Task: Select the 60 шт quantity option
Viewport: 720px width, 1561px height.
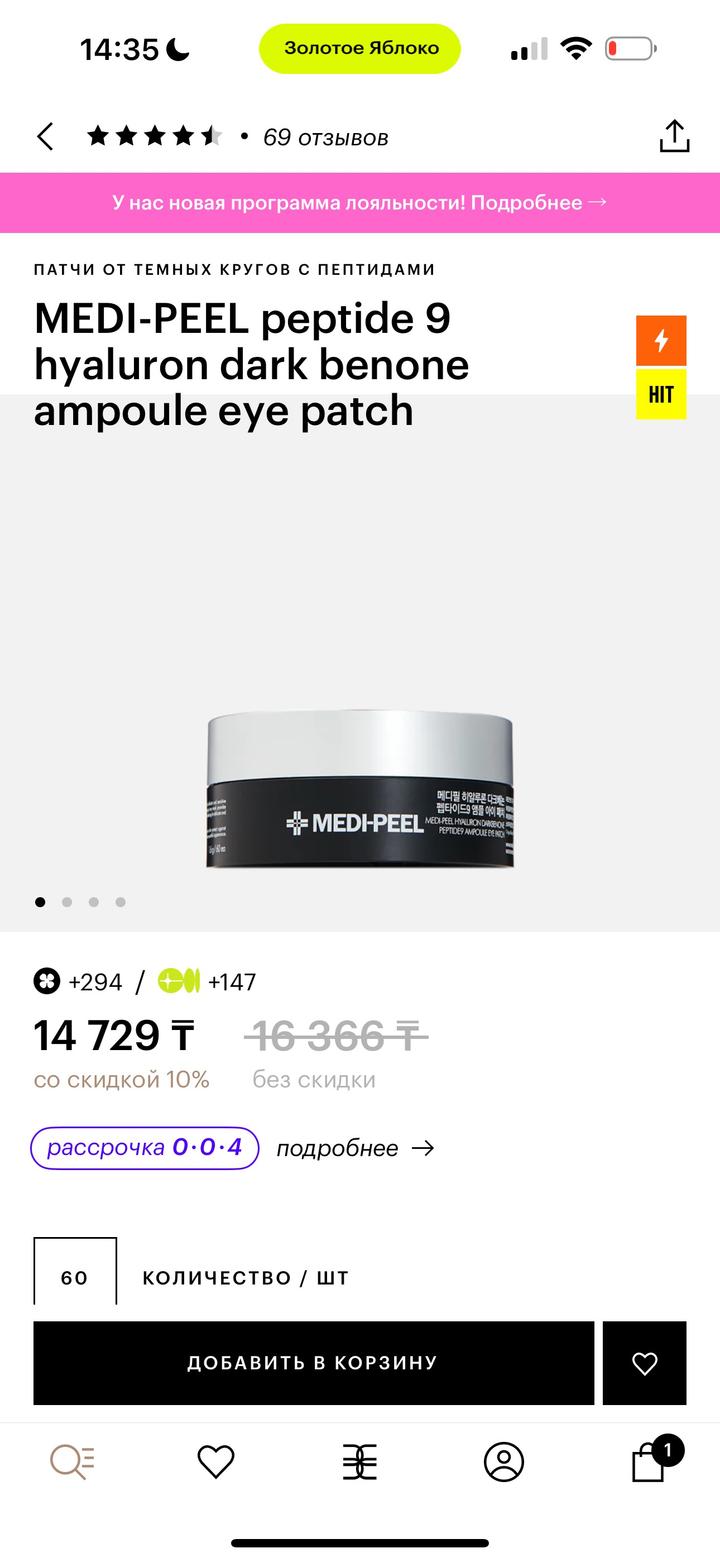Action: pos(75,1276)
